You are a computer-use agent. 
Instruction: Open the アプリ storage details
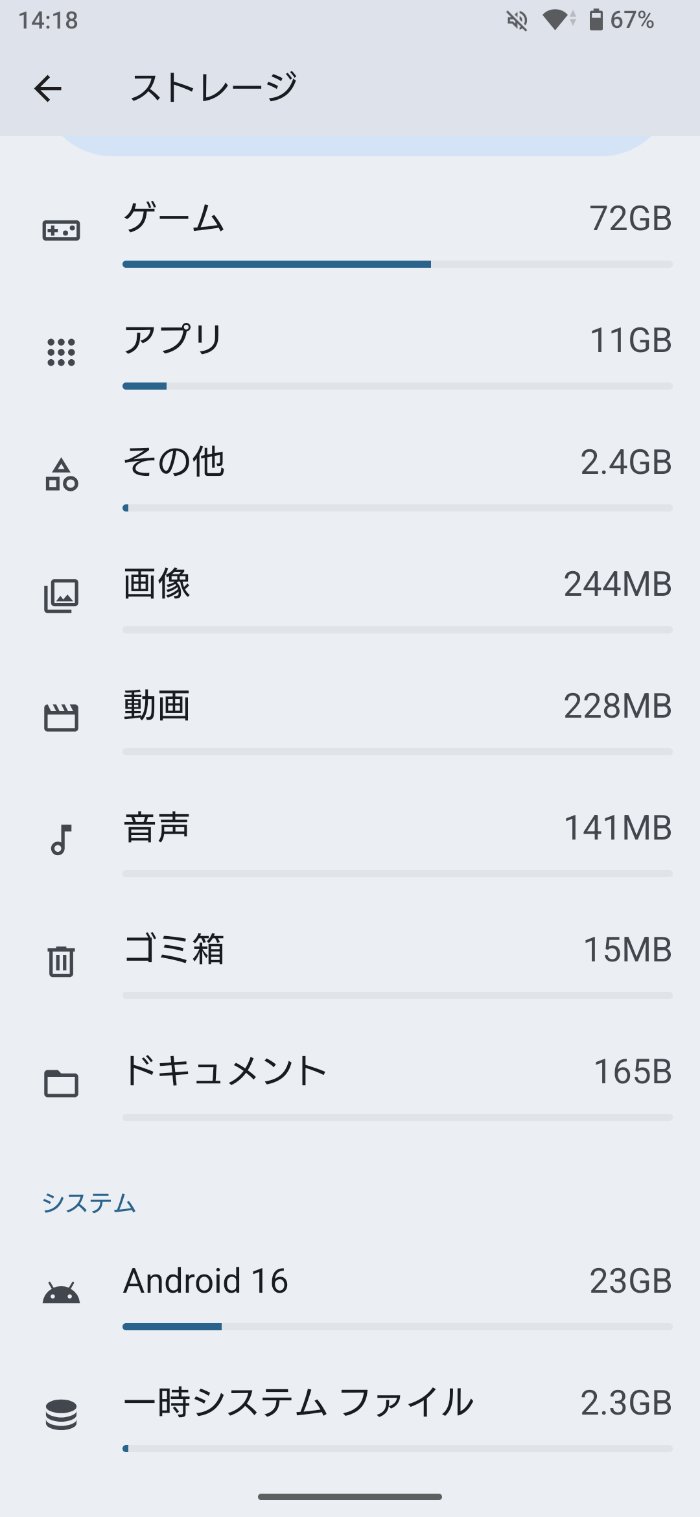point(350,352)
